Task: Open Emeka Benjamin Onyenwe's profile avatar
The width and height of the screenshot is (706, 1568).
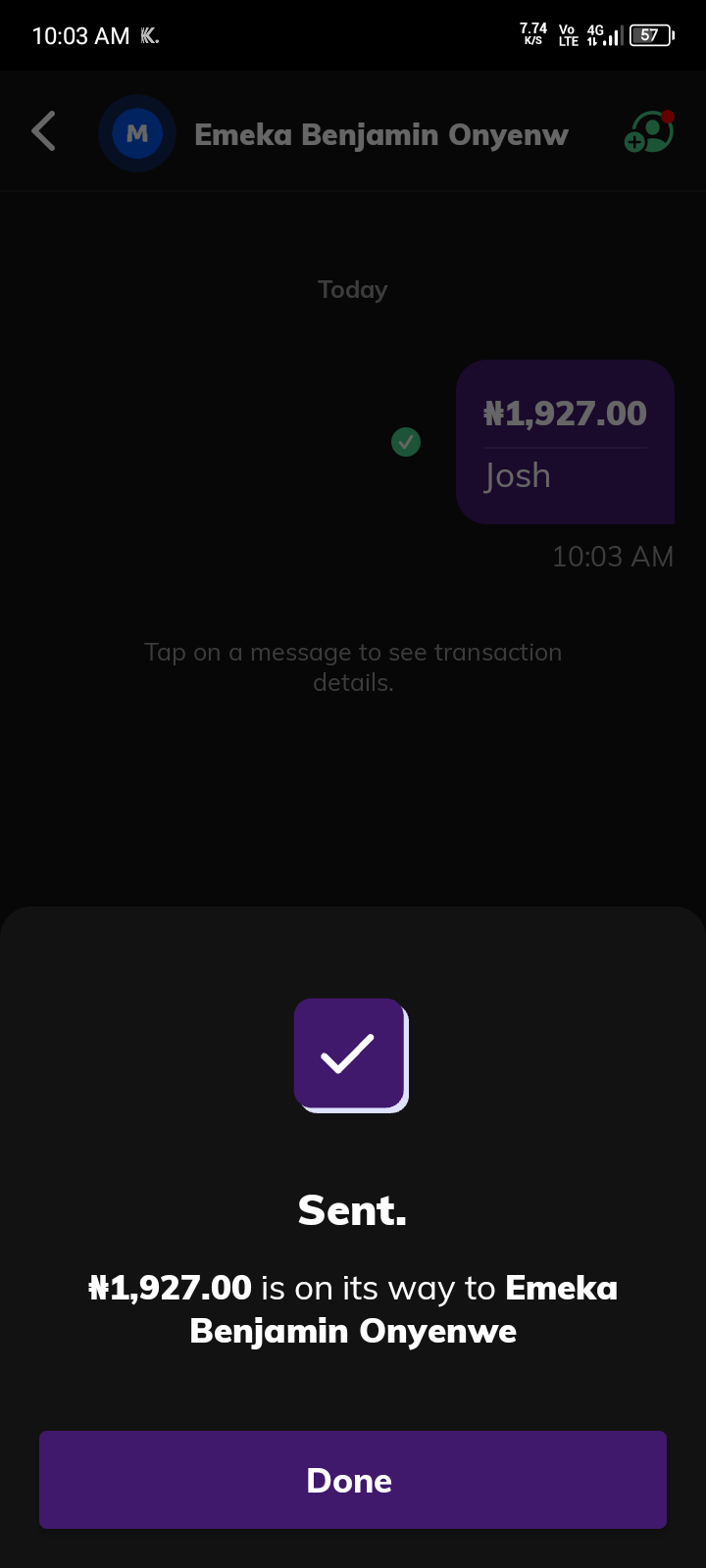Action: pyautogui.click(x=137, y=133)
